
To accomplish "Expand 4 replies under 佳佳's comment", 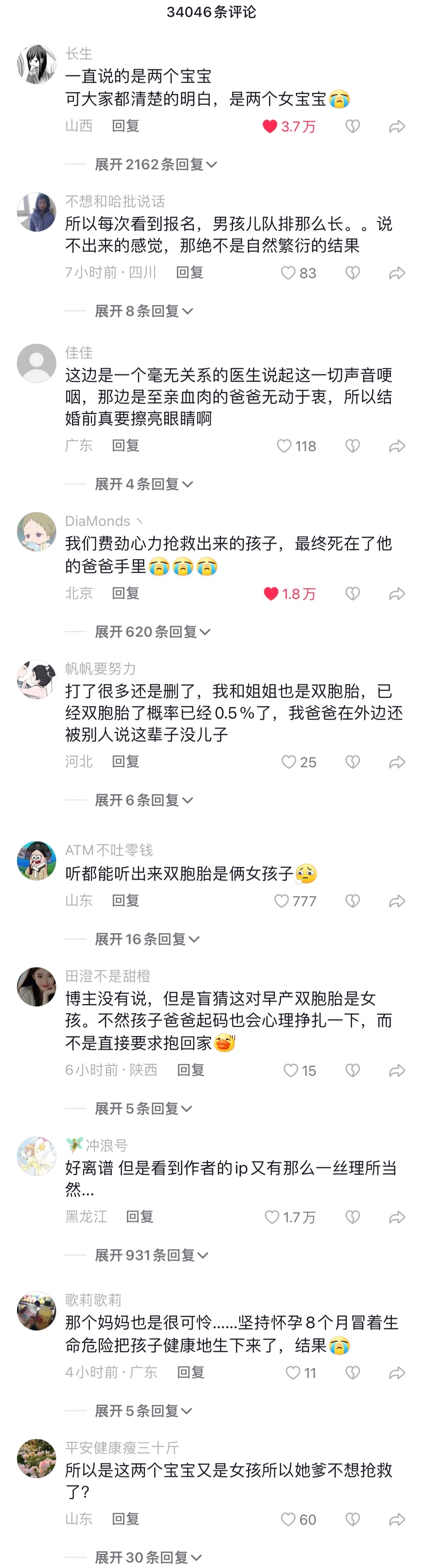I will point(144,484).
